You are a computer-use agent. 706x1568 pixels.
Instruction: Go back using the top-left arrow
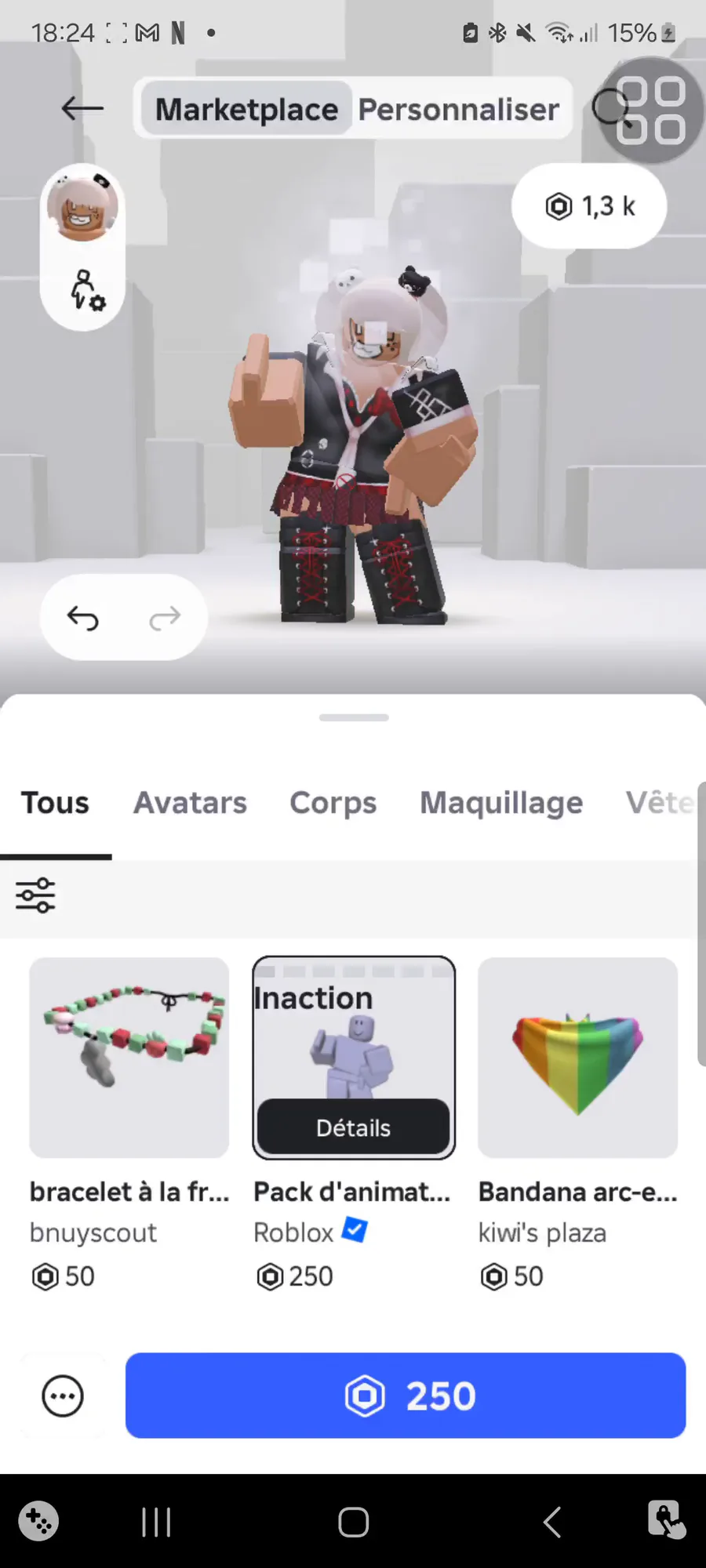[82, 108]
